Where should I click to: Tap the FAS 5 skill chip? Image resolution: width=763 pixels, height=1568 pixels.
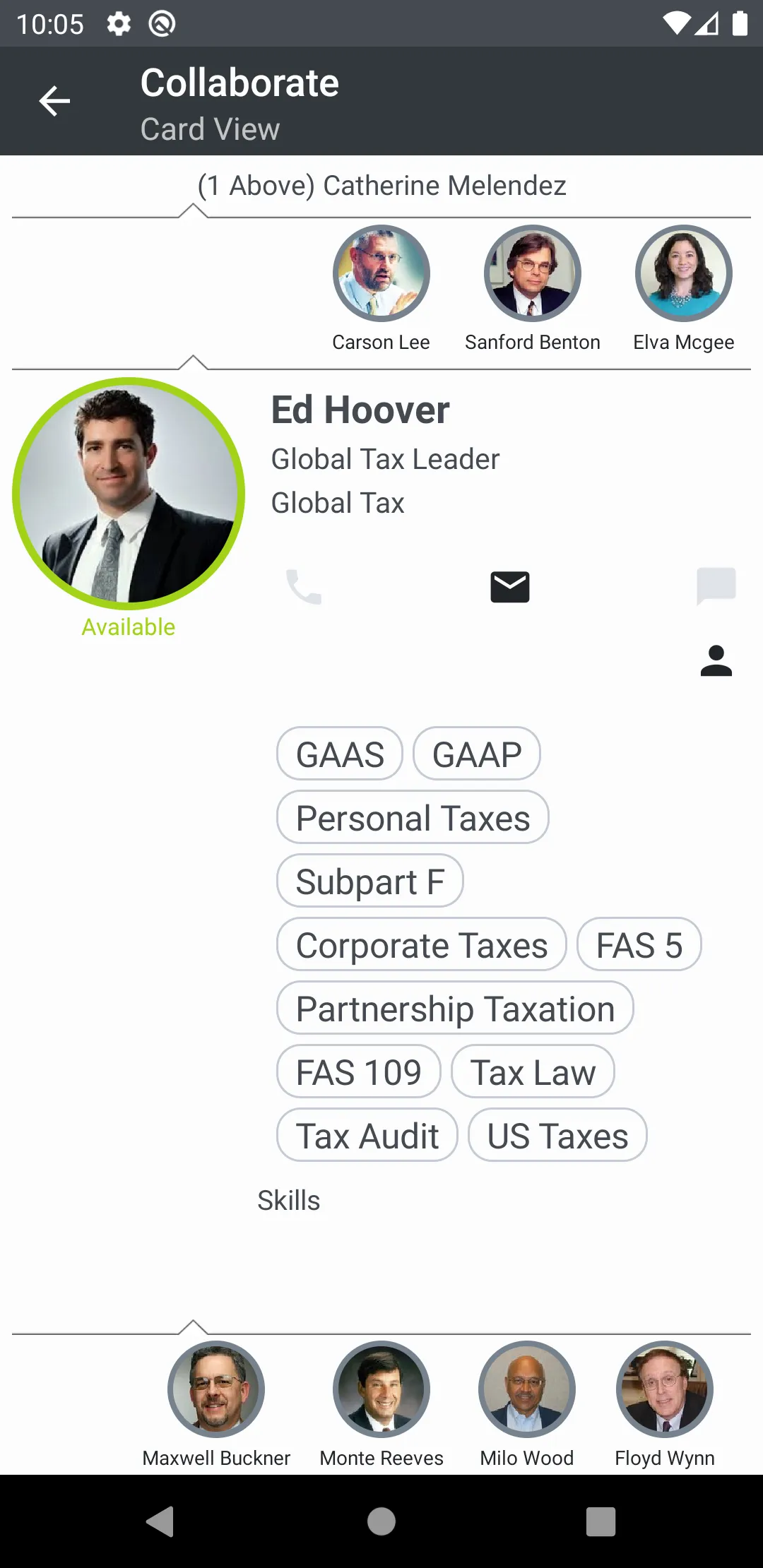(x=639, y=945)
